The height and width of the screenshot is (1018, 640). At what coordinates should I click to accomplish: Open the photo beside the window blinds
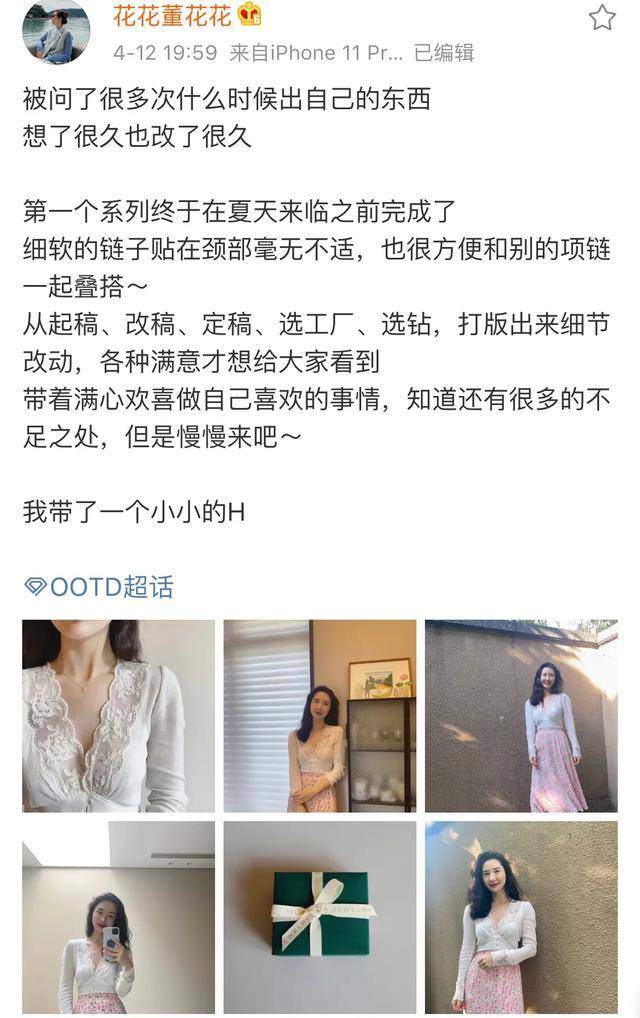320,716
